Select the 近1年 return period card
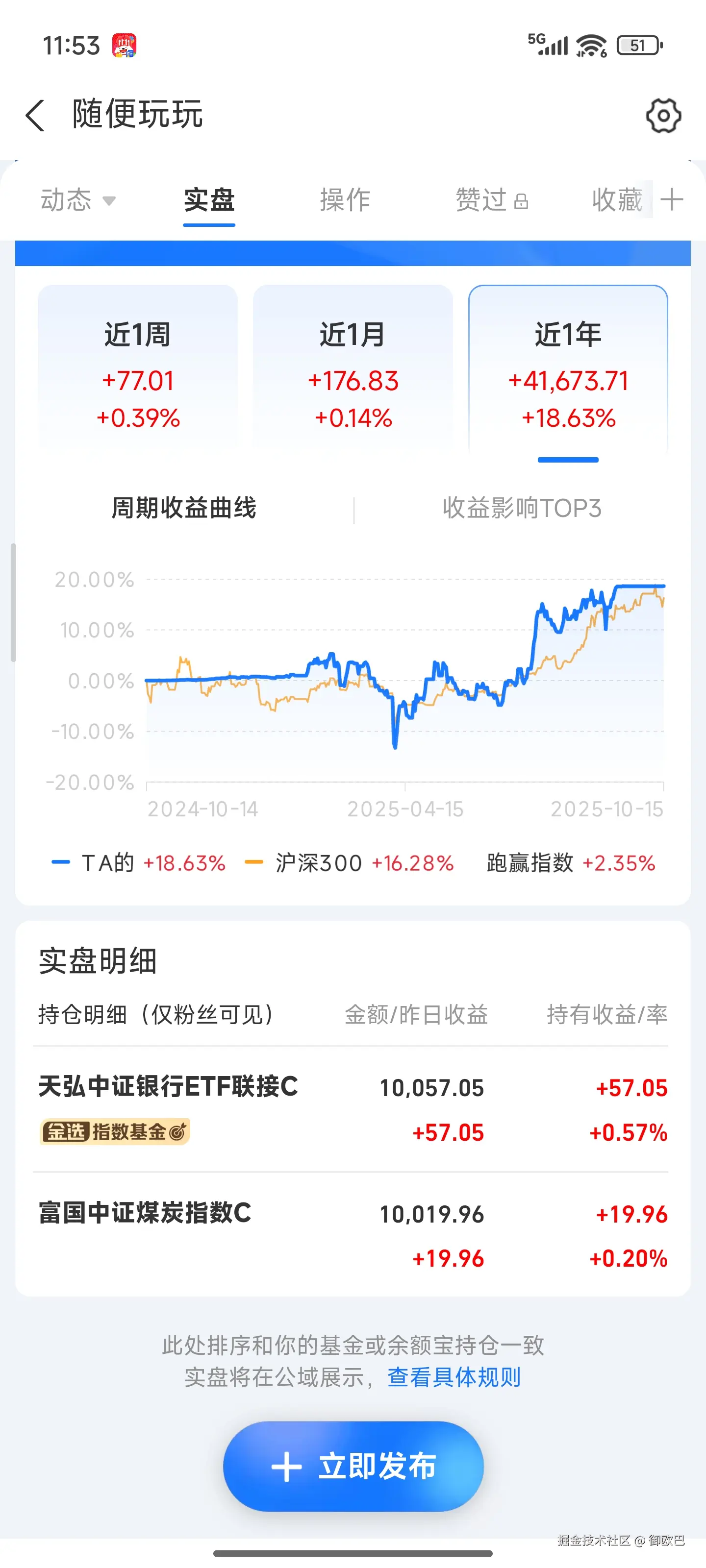The height and width of the screenshot is (1568, 706). (568, 372)
